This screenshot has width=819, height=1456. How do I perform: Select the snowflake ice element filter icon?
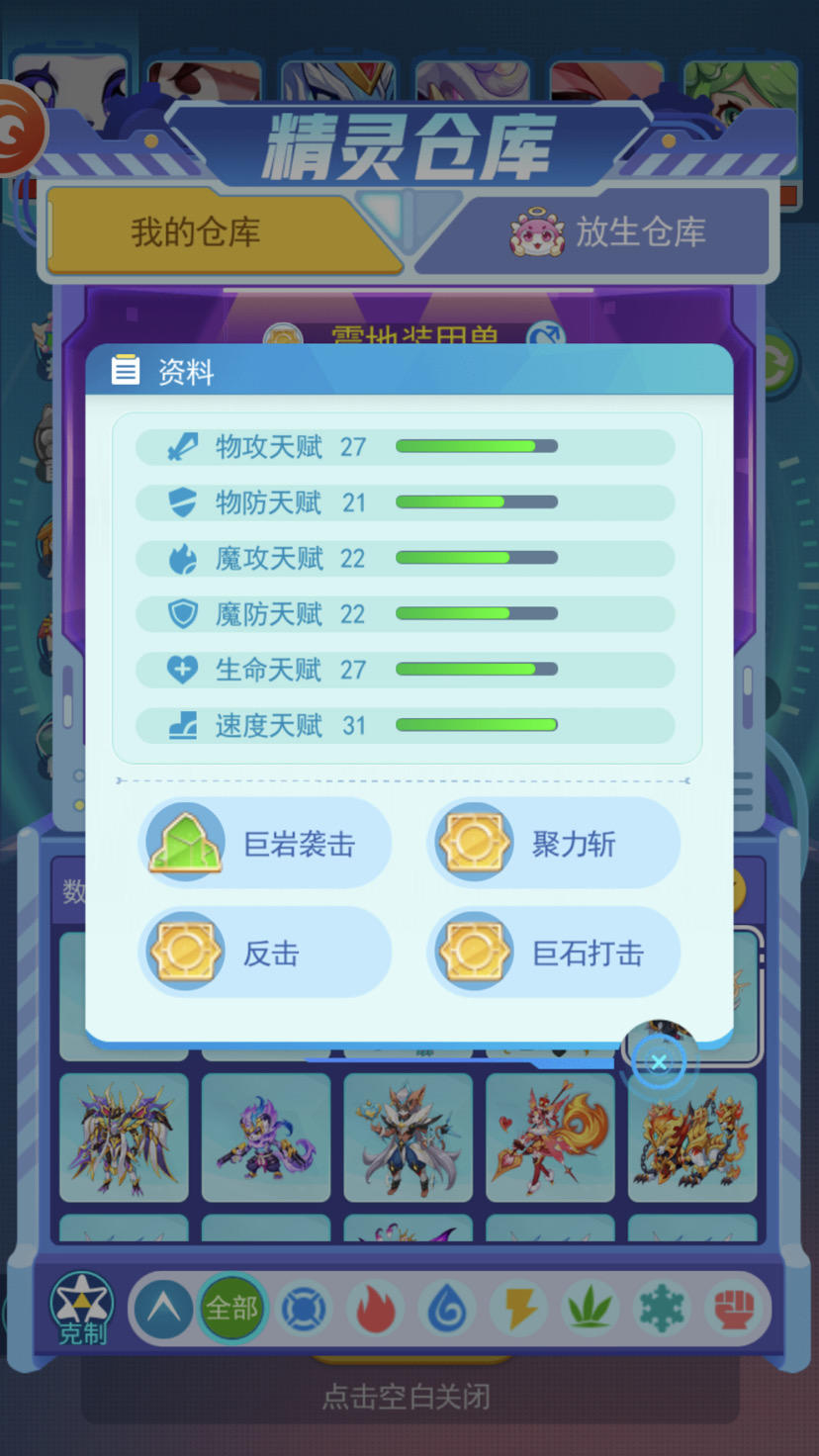tap(660, 1308)
